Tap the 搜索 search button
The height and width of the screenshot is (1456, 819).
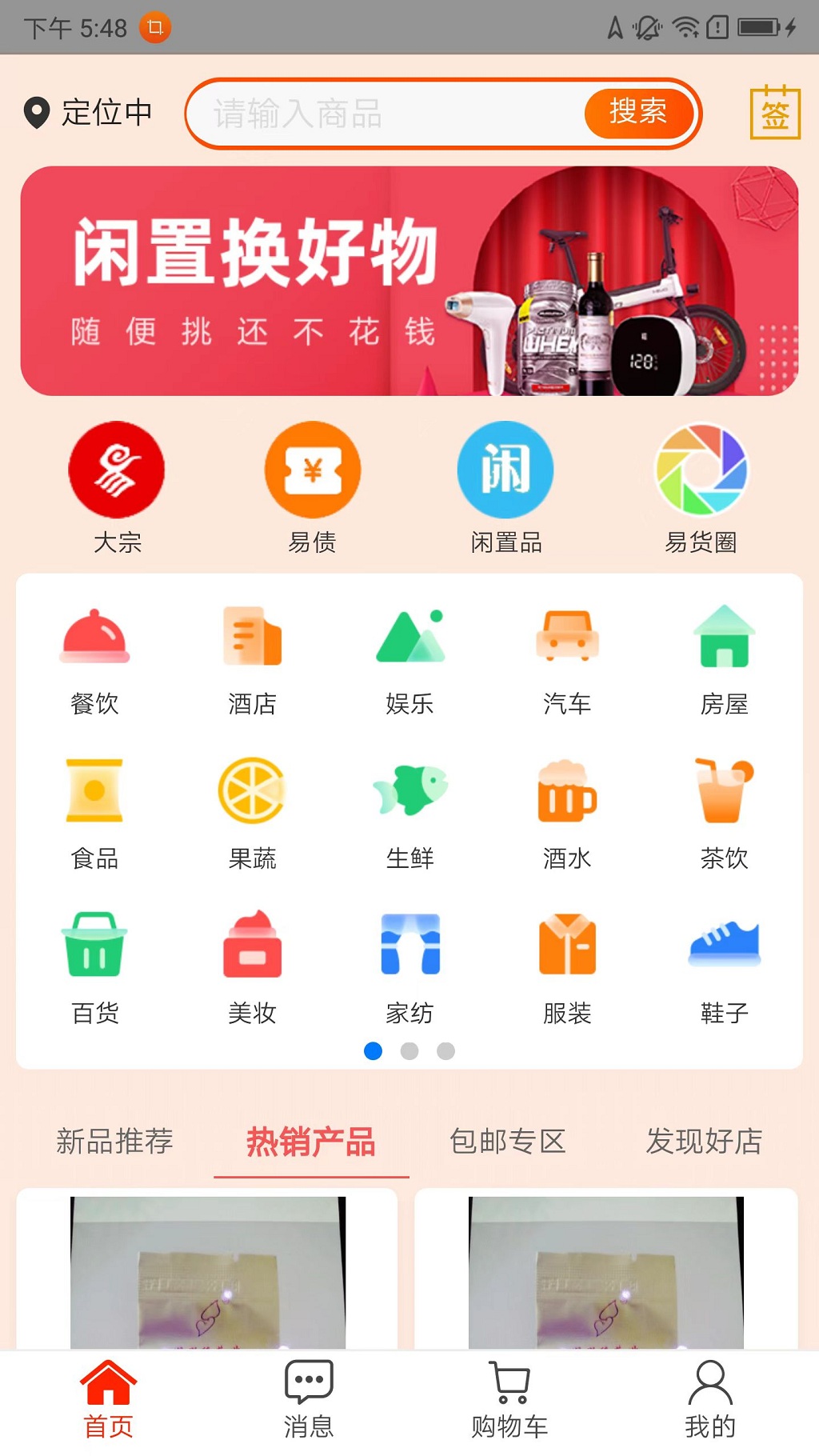(x=639, y=114)
